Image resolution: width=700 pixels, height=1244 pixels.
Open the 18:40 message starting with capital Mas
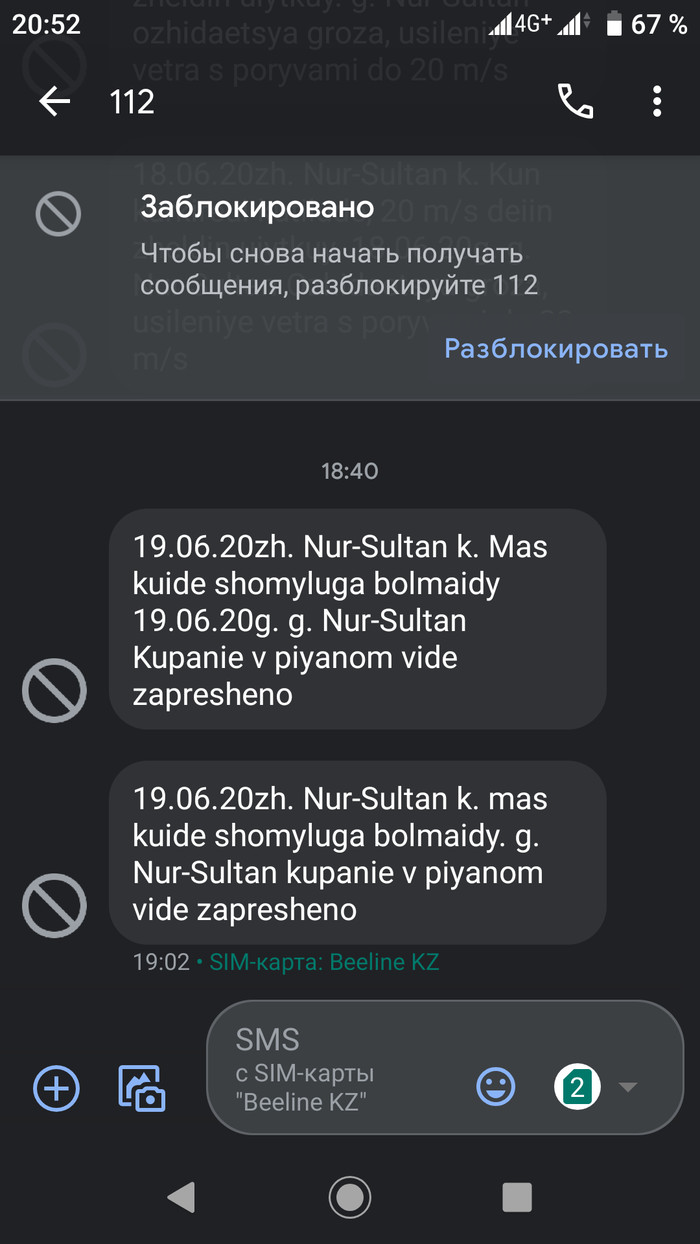tap(357, 619)
